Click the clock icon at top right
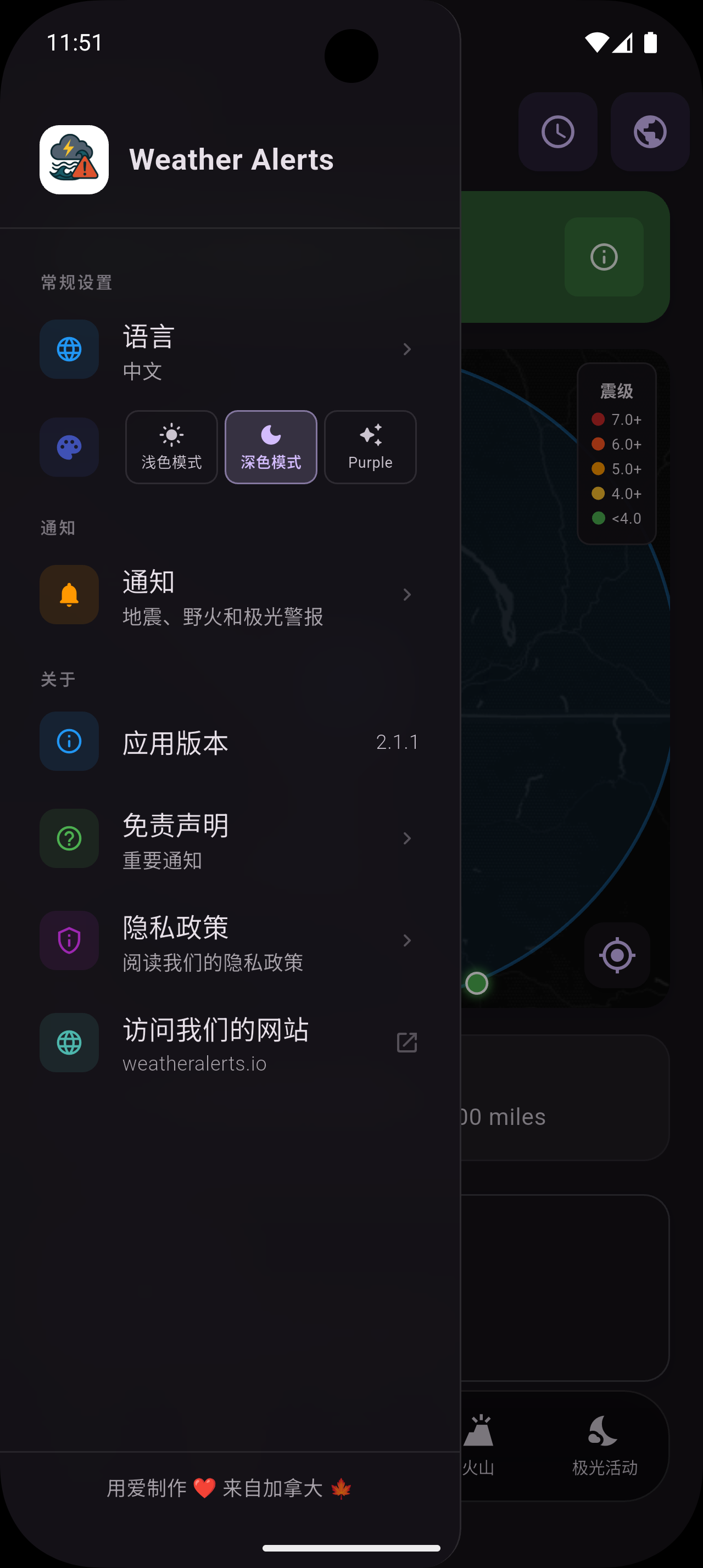Image resolution: width=703 pixels, height=1568 pixels. tap(557, 131)
